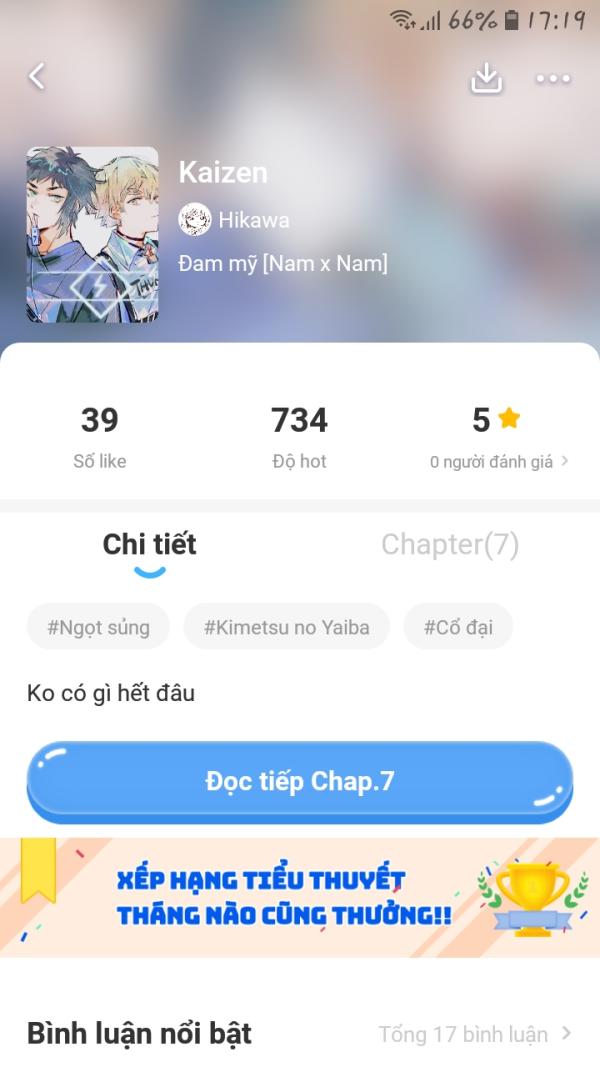The image size is (600, 1067).
Task: Open author Hikawa's profile
Action: pos(235,219)
